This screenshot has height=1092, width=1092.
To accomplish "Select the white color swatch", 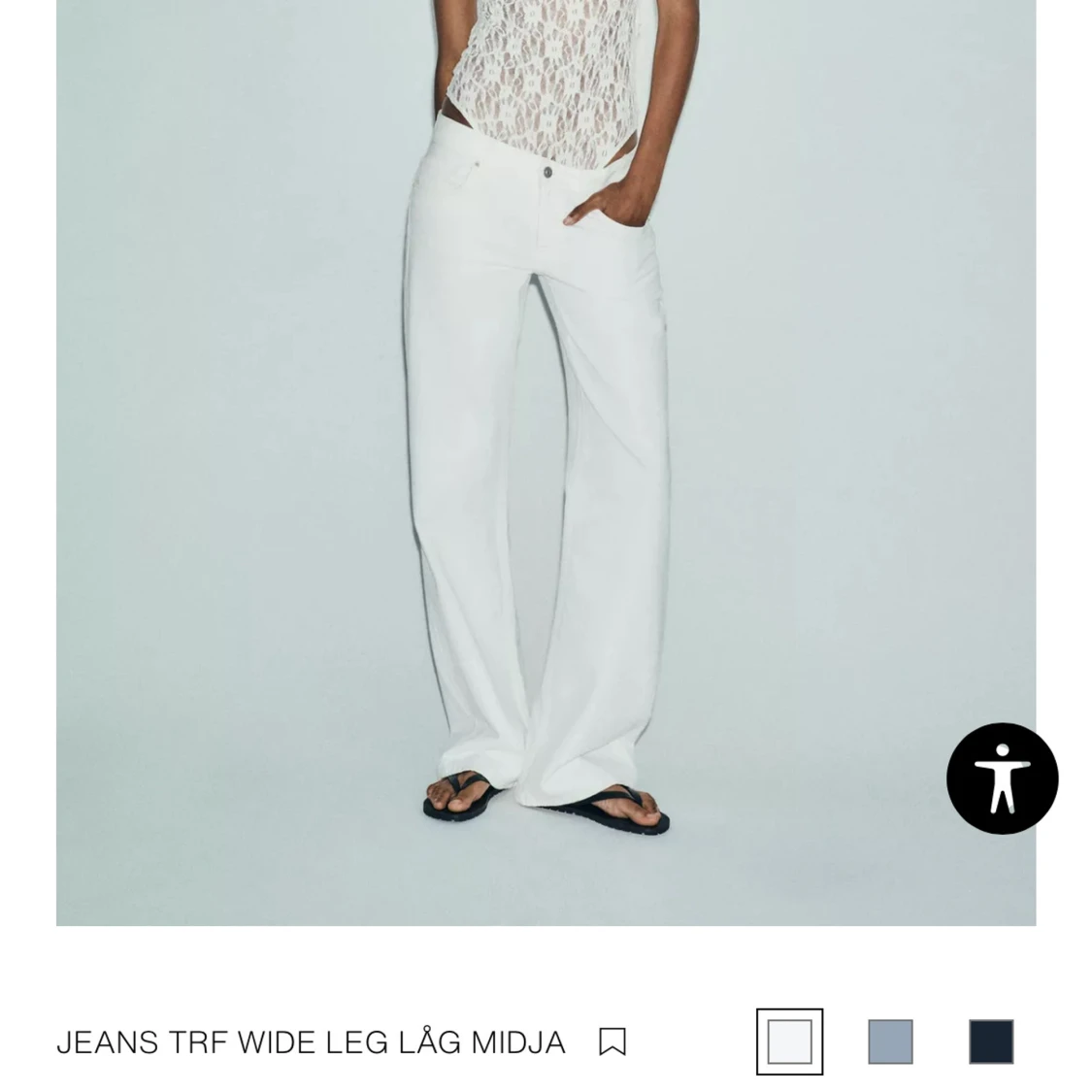I will [x=789, y=1042].
